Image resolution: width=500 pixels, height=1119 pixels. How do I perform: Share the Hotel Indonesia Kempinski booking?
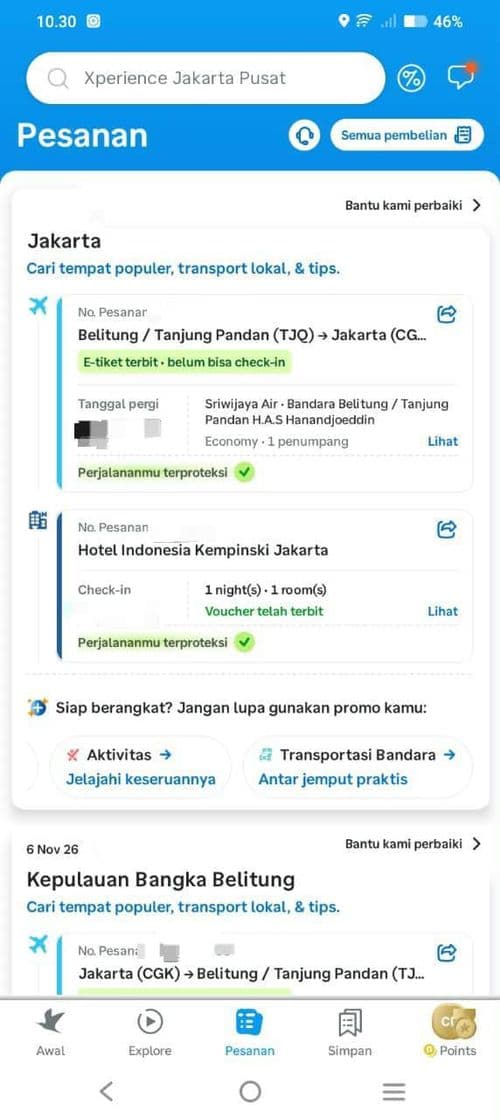[447, 529]
